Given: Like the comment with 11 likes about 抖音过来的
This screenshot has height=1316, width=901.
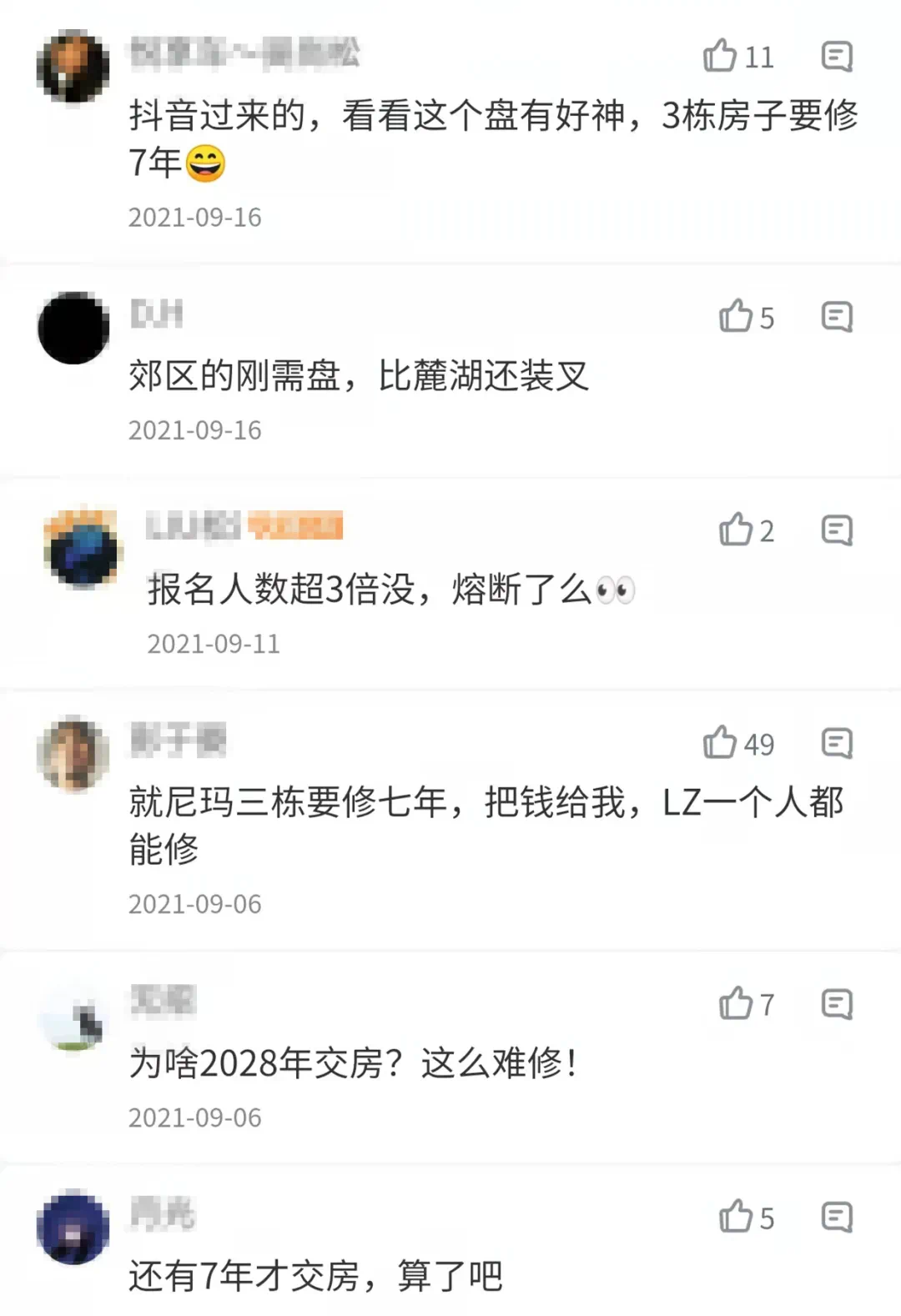Looking at the screenshot, I should click(x=720, y=57).
